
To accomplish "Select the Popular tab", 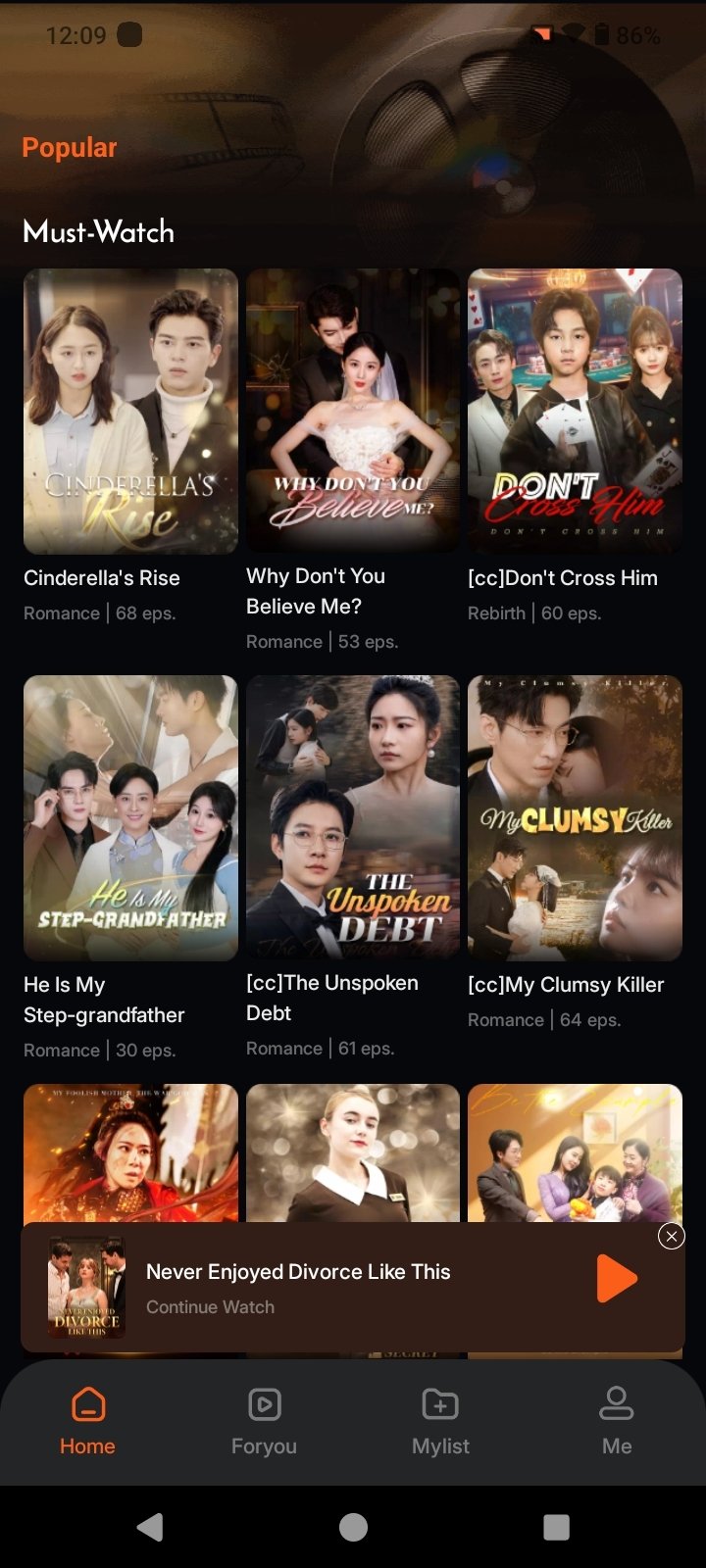I will 70,148.
